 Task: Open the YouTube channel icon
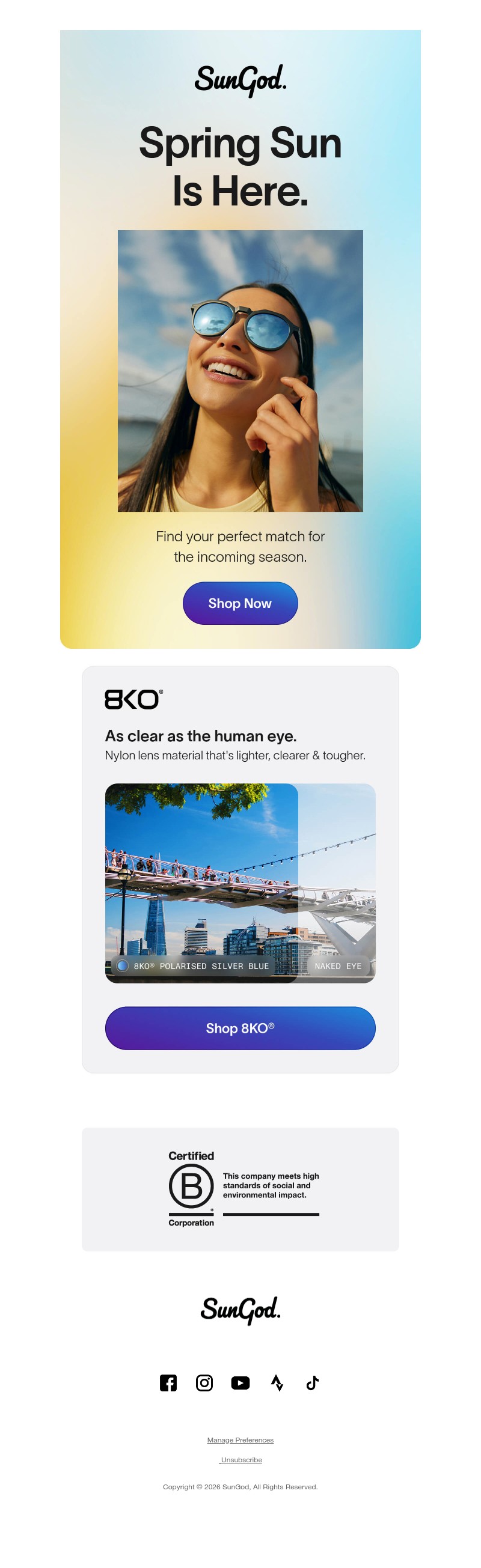point(240,1382)
